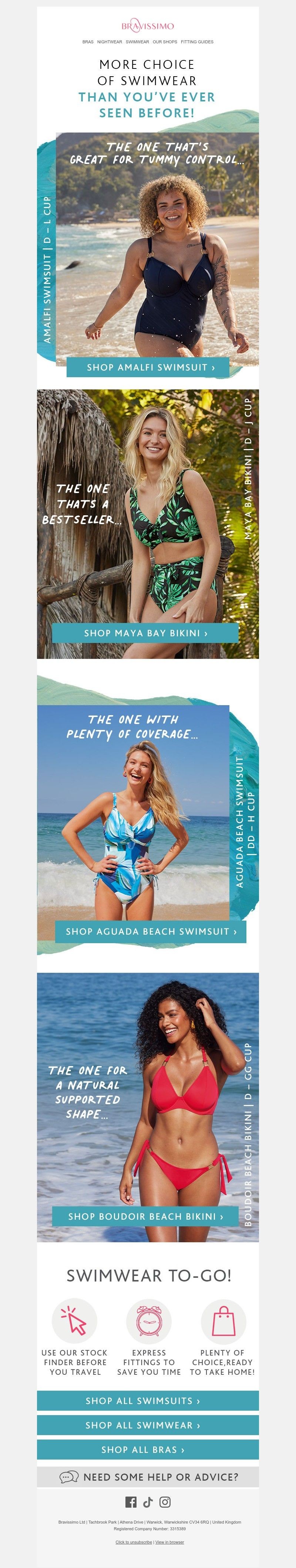Click to unsubscribe link
Screen dimensions: 296x1568
[x=133, y=1542]
